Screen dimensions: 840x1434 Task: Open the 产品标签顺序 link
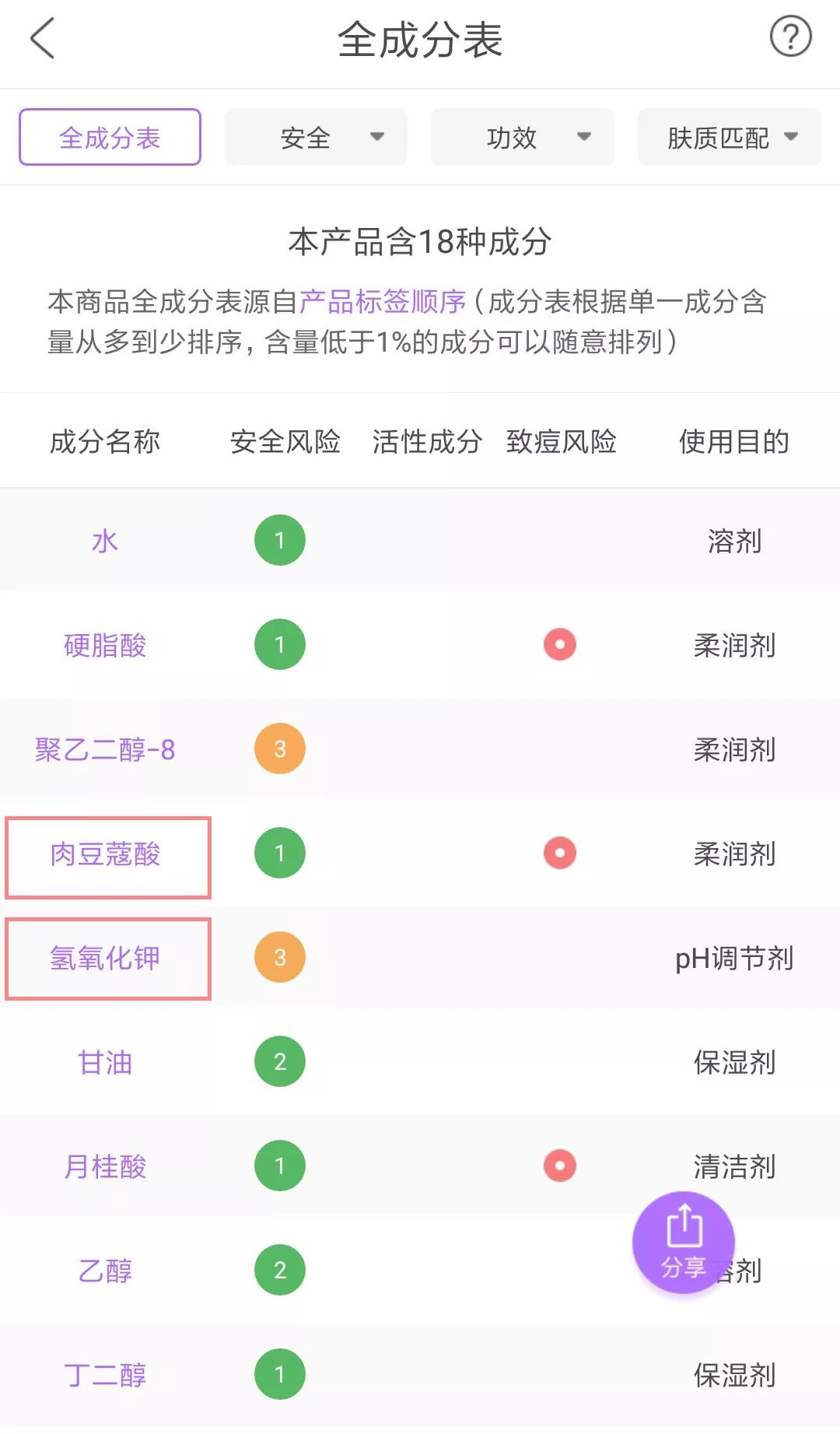point(383,302)
